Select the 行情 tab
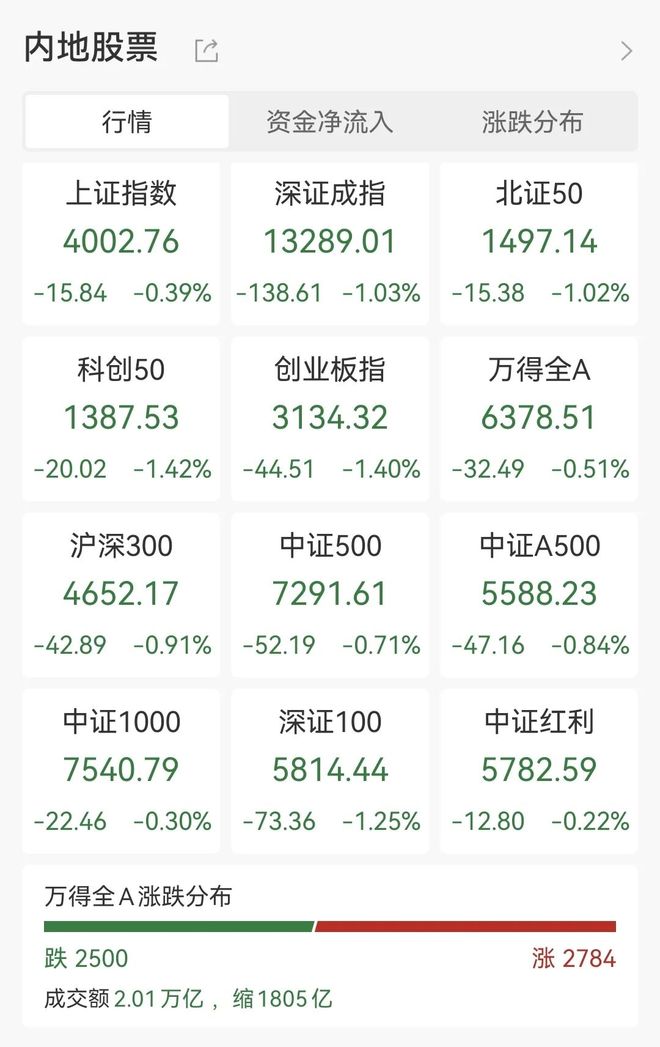This screenshot has width=660, height=1047. [x=127, y=122]
